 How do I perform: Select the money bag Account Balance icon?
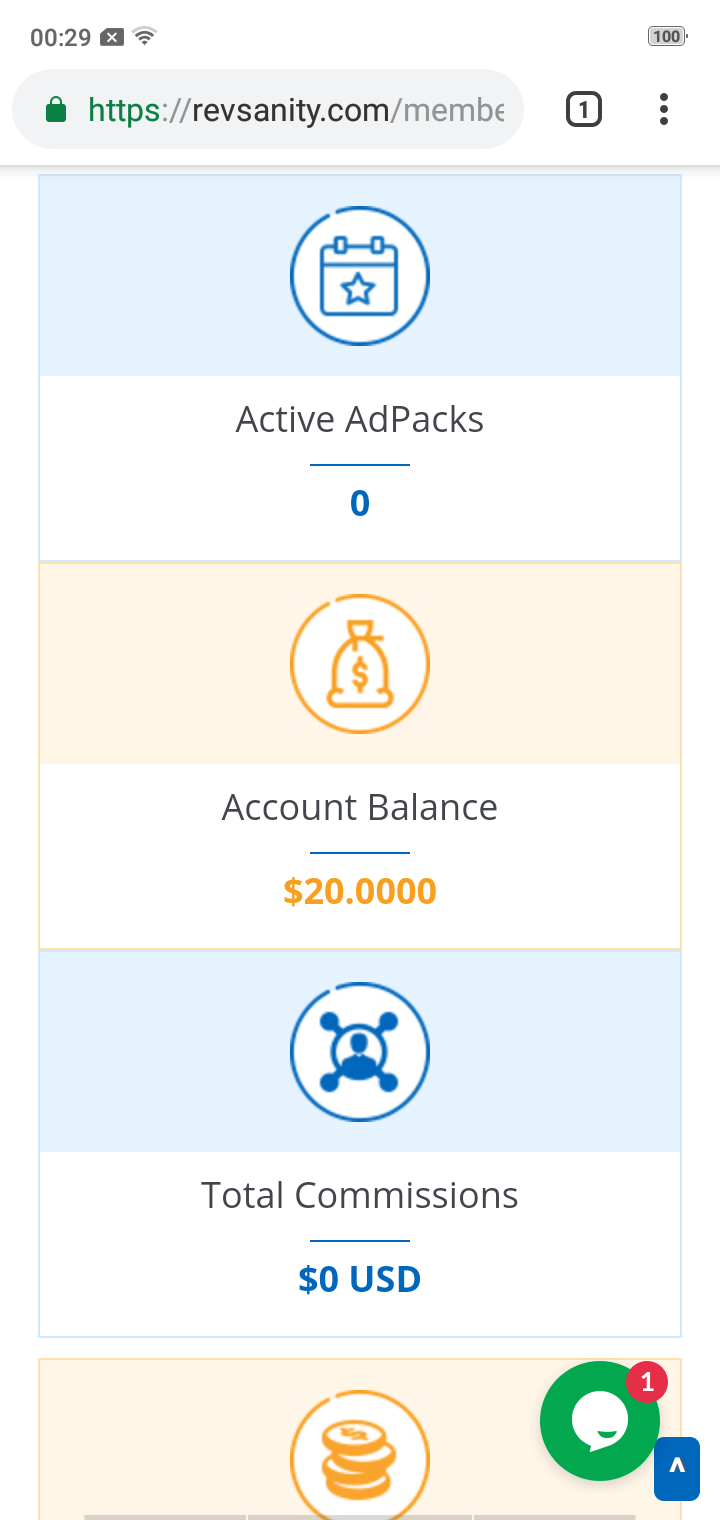(360, 663)
